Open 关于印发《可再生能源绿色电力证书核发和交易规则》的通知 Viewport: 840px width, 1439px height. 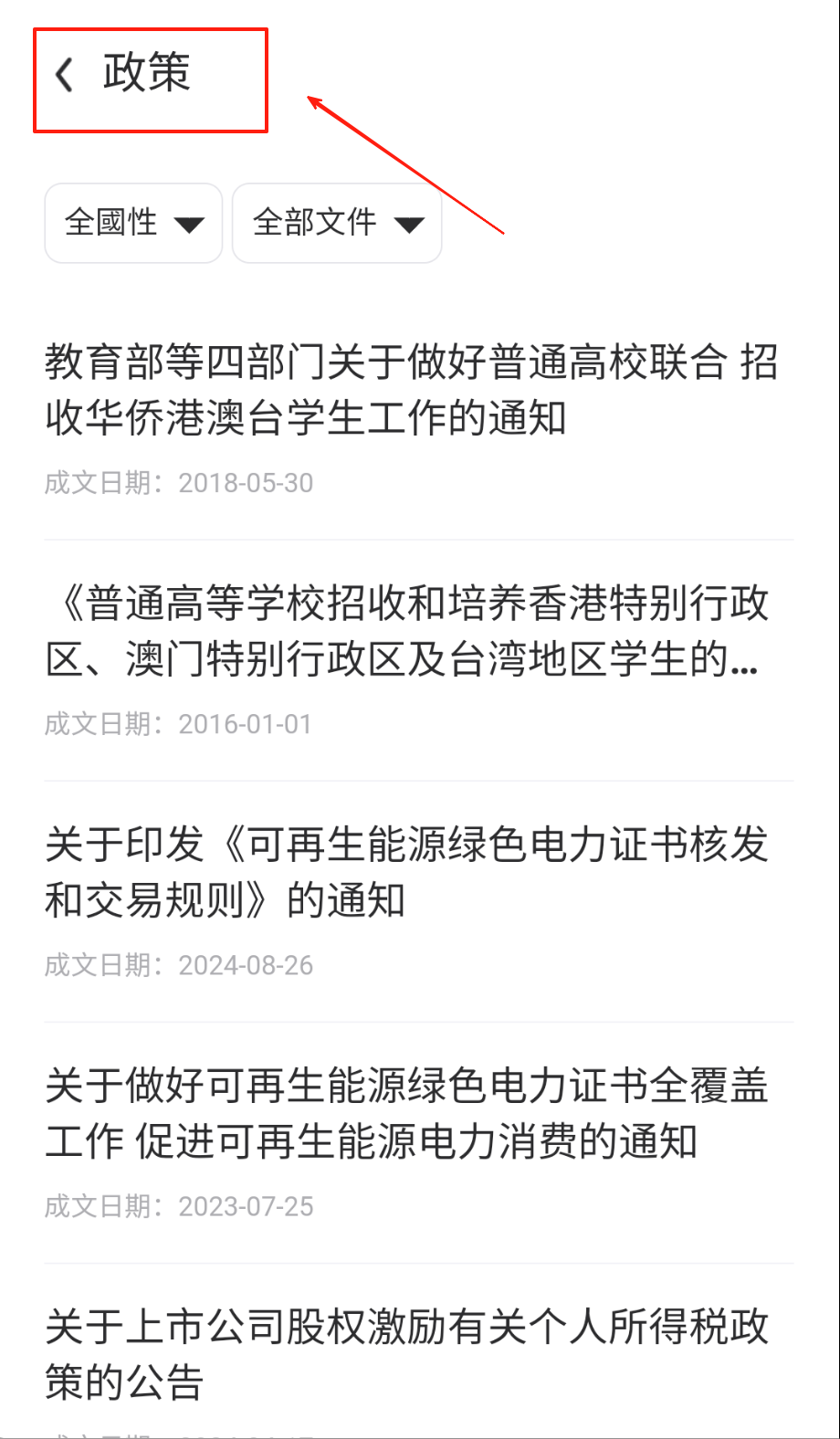(407, 873)
